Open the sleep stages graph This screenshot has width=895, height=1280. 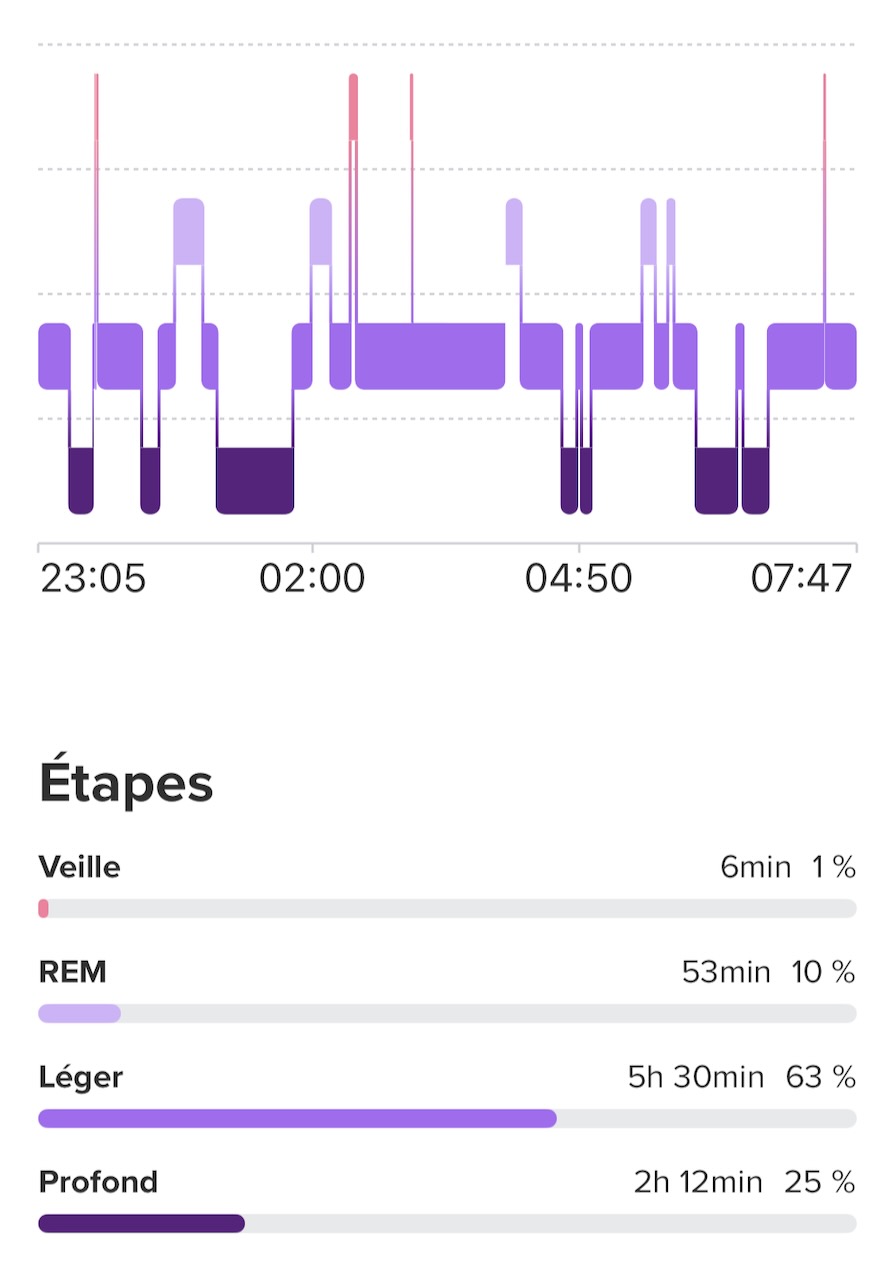[447, 300]
